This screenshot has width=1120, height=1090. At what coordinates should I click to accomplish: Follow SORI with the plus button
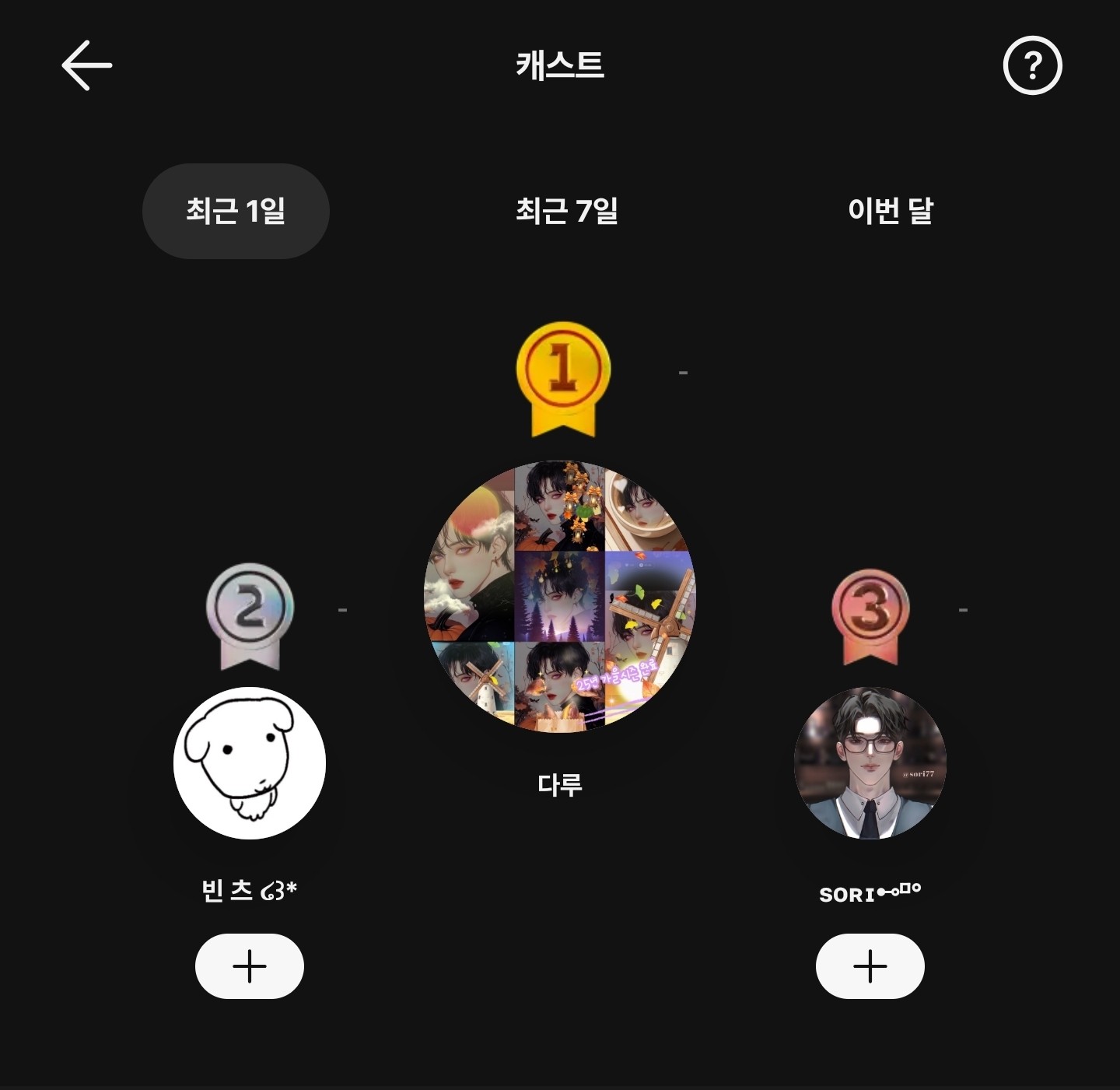tap(870, 966)
